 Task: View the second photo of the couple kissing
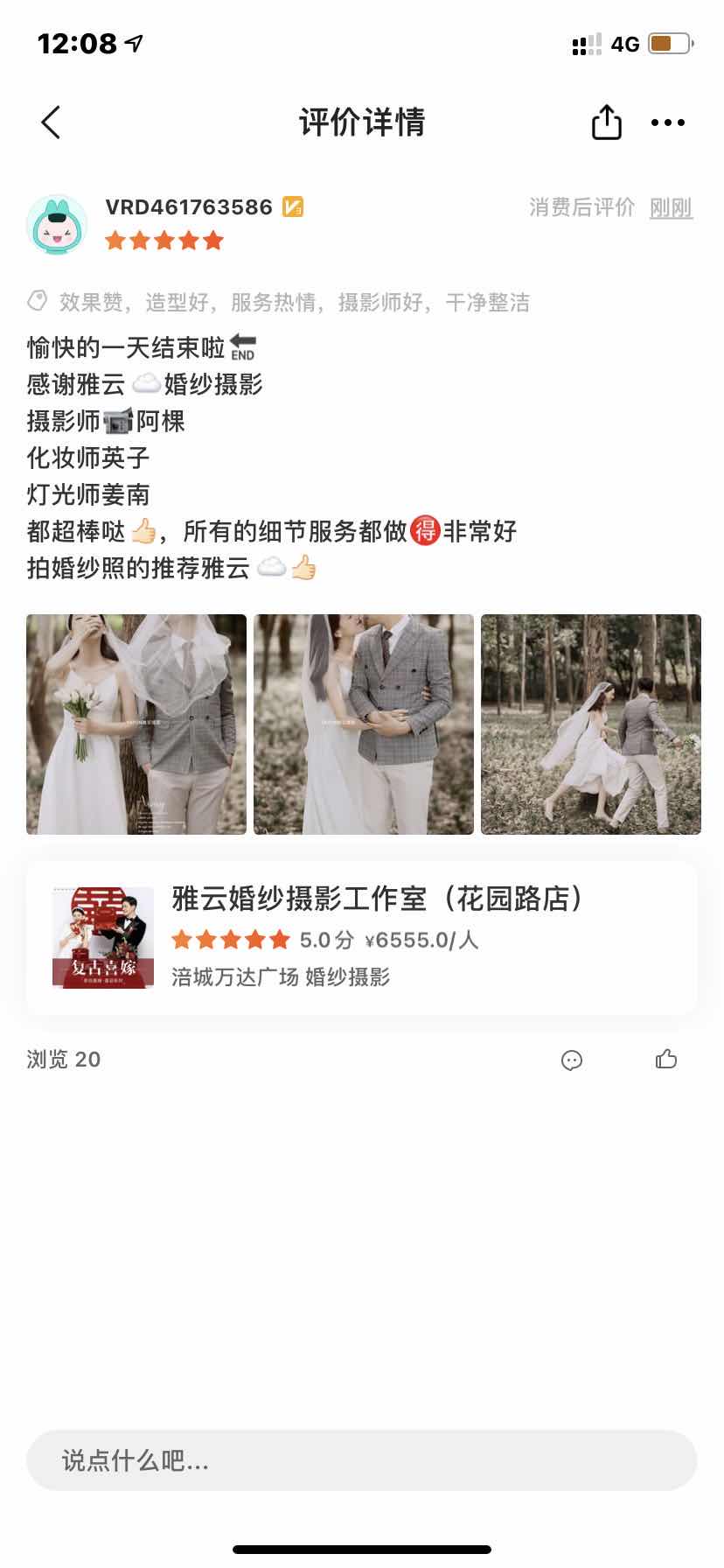coord(364,724)
